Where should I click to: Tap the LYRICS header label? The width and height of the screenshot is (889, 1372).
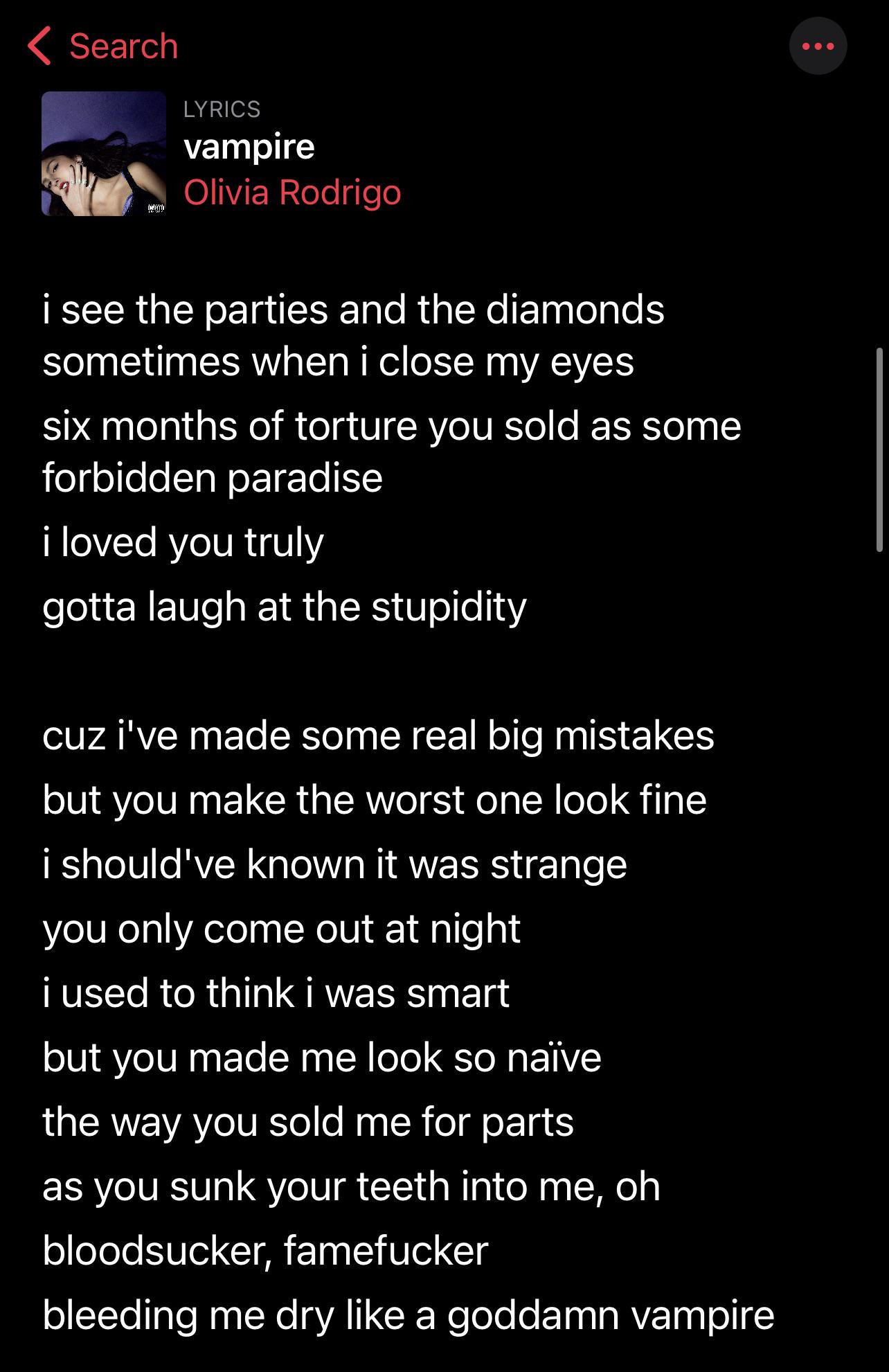[x=222, y=109]
